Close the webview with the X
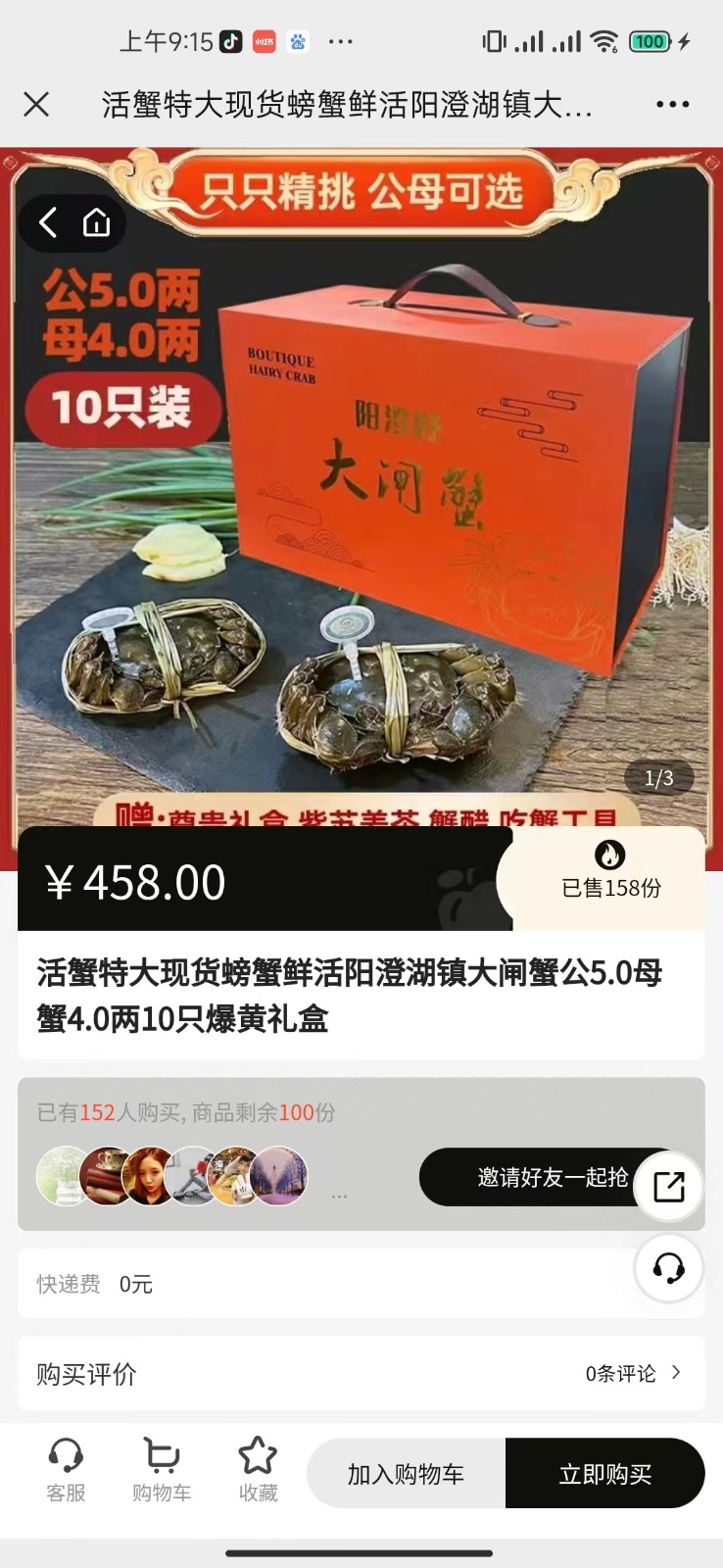Image resolution: width=723 pixels, height=1568 pixels. 36,104
